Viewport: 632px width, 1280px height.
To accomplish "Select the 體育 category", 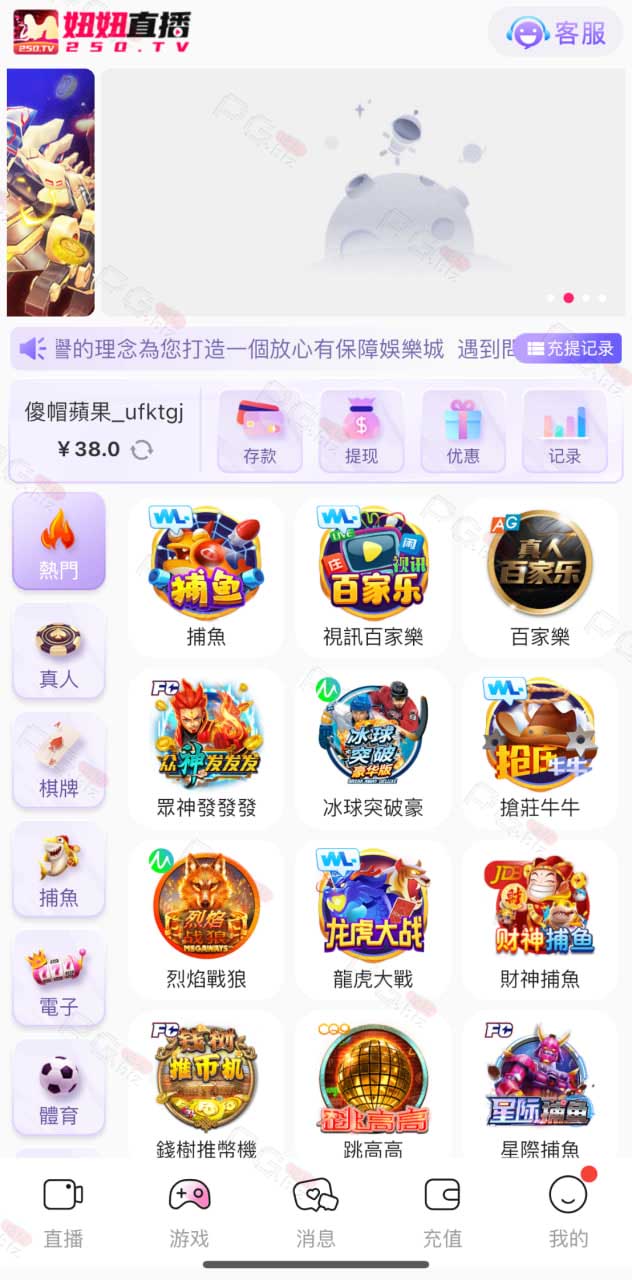I will point(59,1088).
